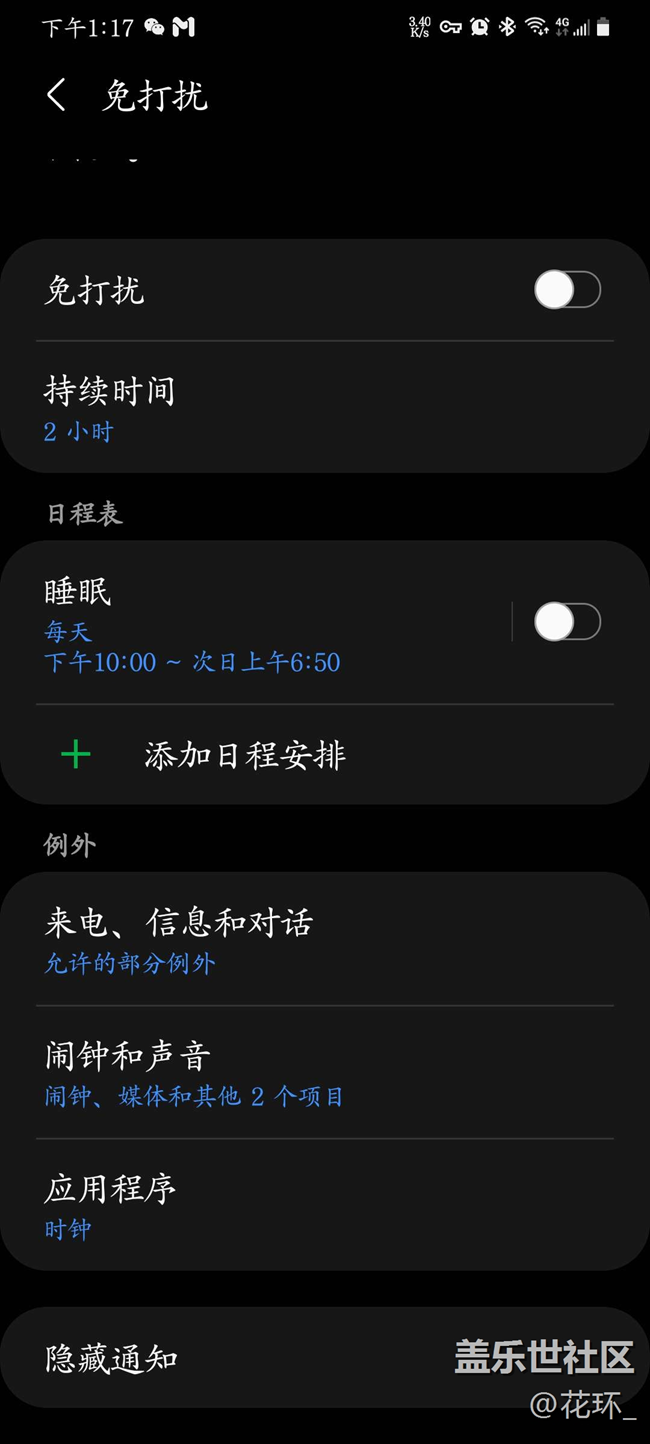Open 闹钟和声音 settings
Image resolution: width=650 pixels, height=1444 pixels.
[x=325, y=1072]
